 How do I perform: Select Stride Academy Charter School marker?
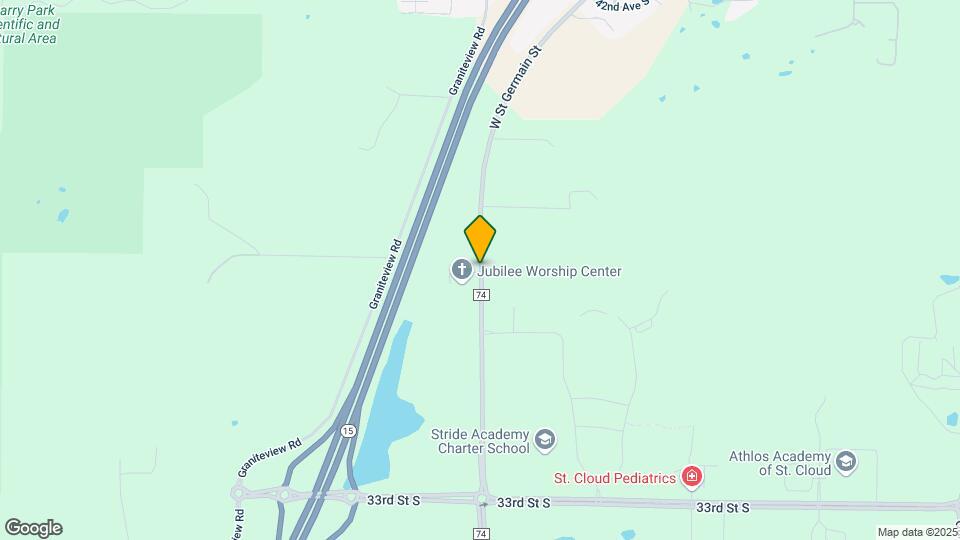click(545, 440)
